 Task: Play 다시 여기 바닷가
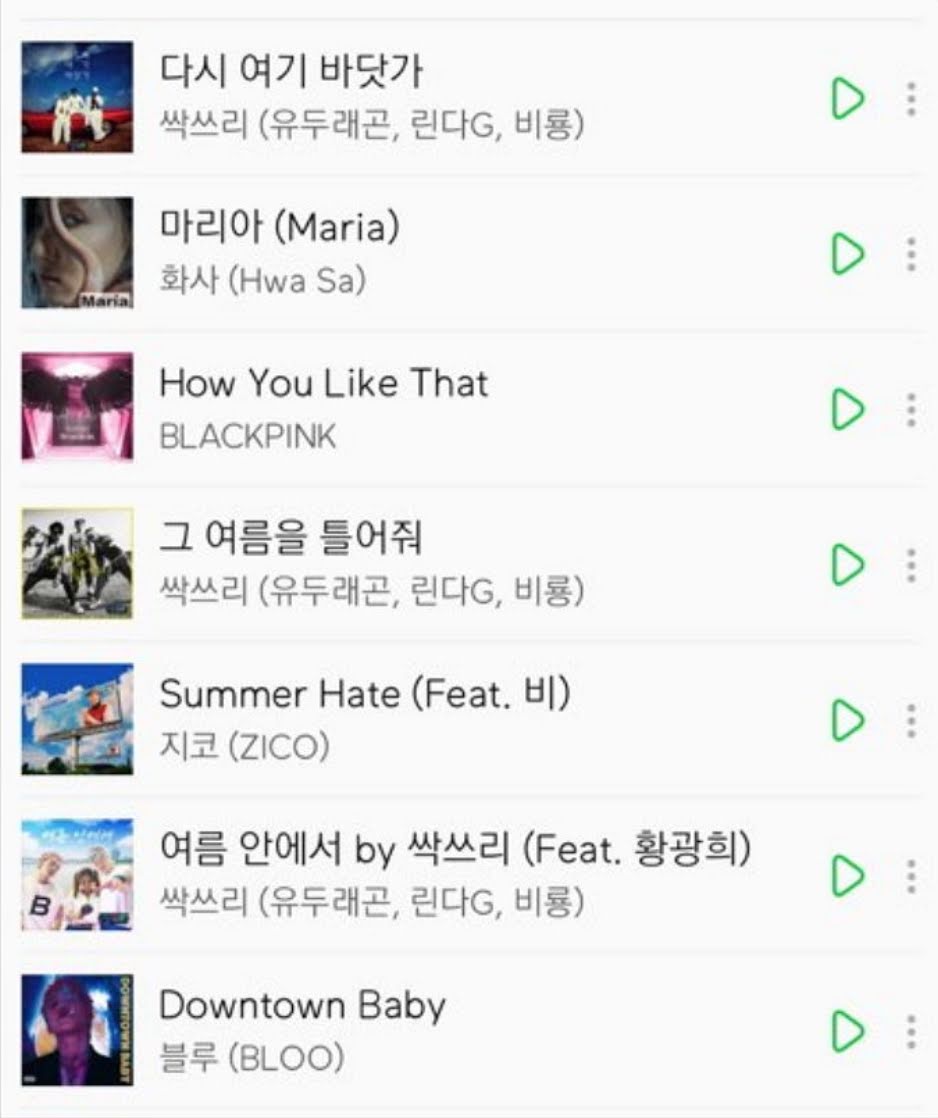(x=847, y=98)
